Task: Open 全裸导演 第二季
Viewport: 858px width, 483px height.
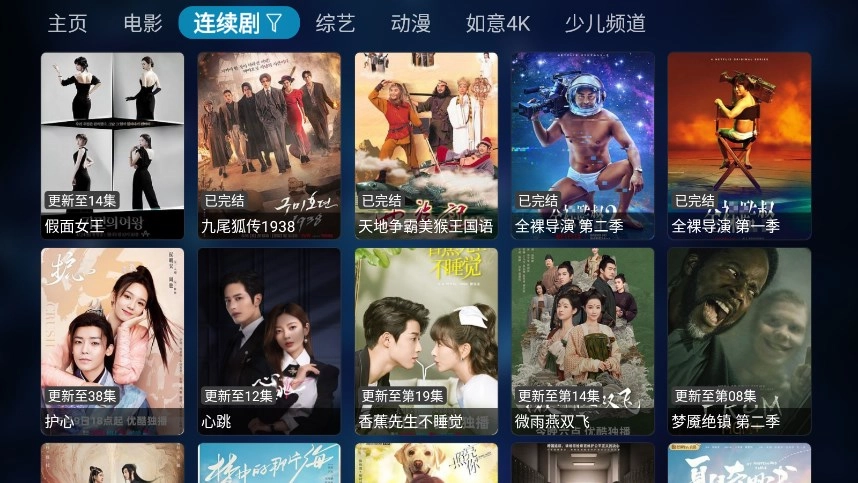Action: tap(583, 145)
